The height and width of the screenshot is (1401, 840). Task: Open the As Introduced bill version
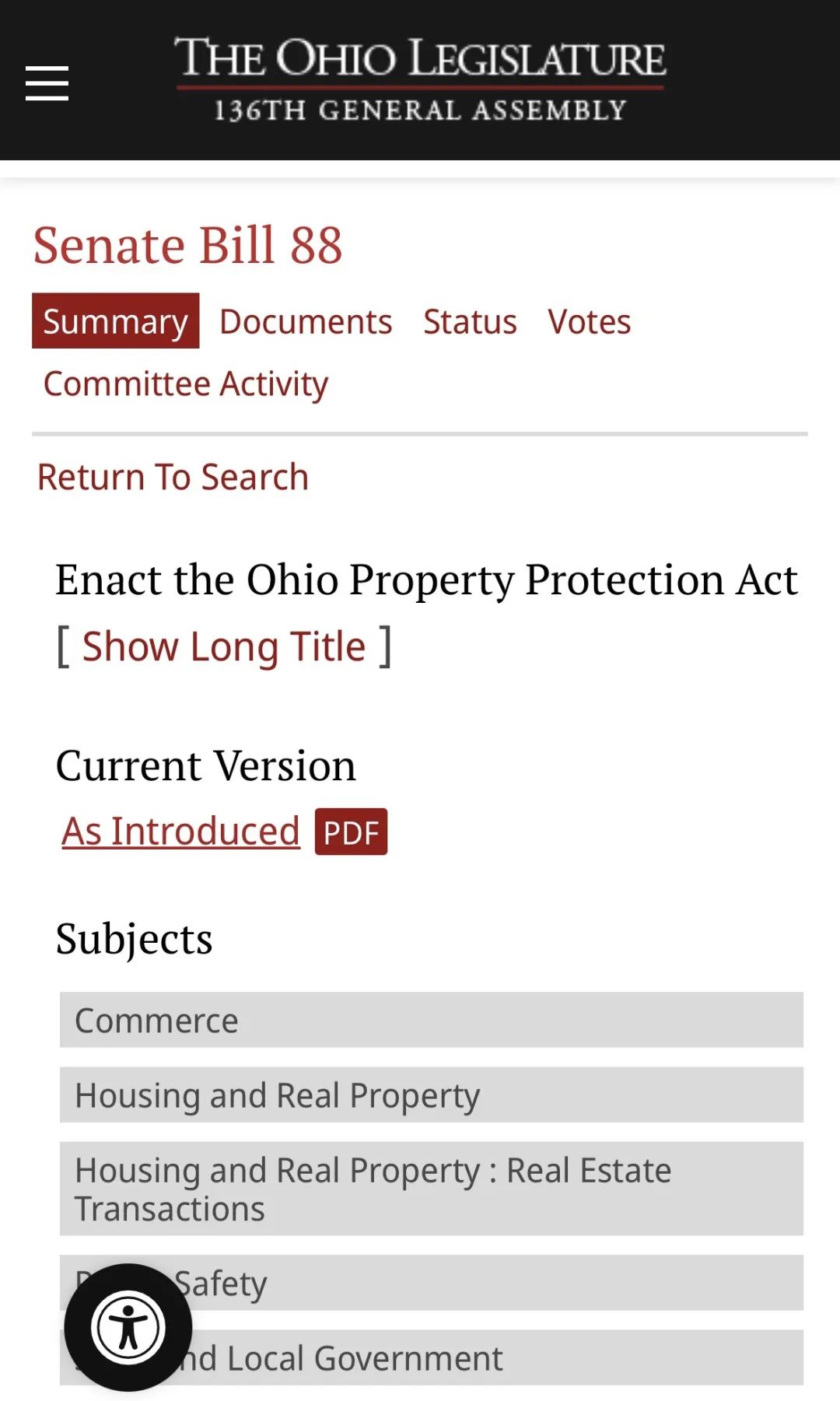point(180,831)
